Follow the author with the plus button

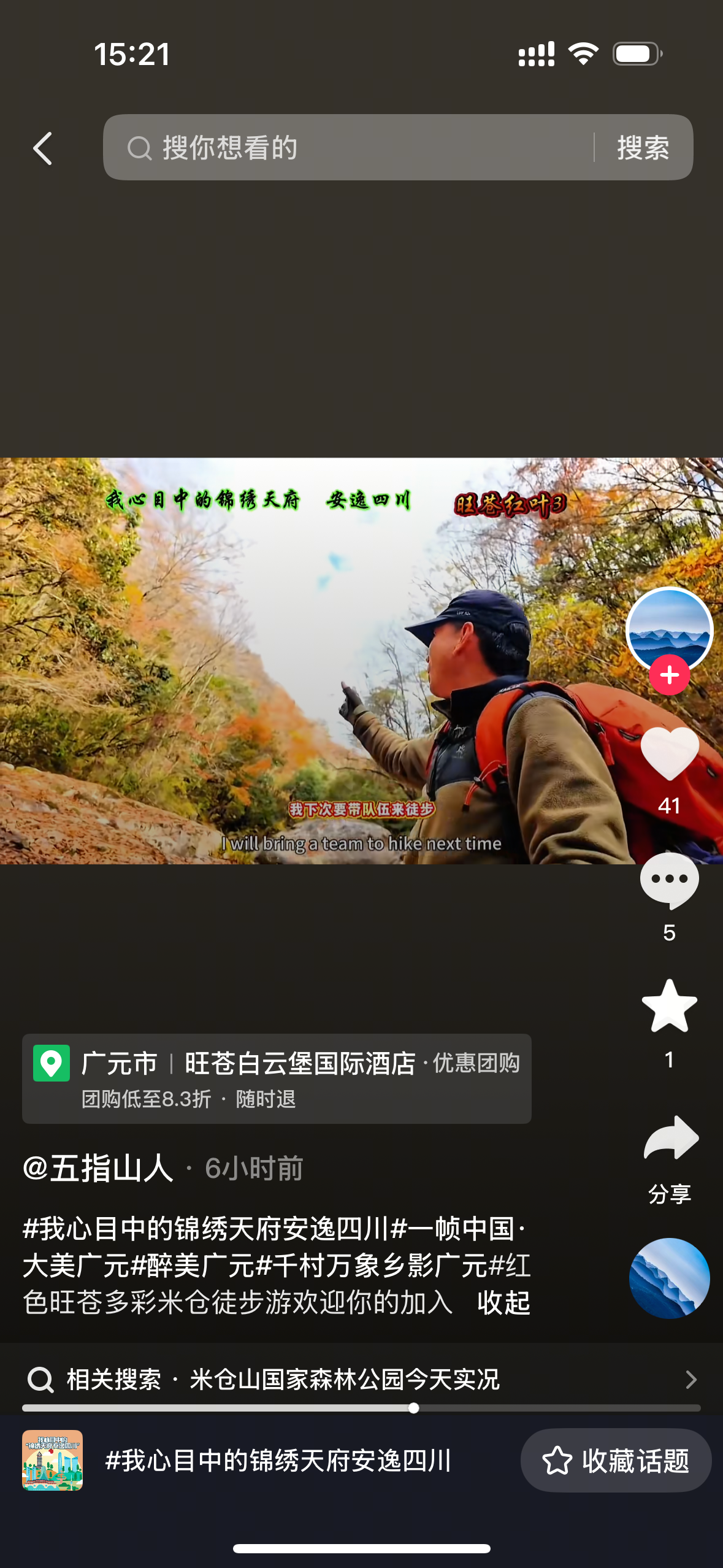click(669, 675)
